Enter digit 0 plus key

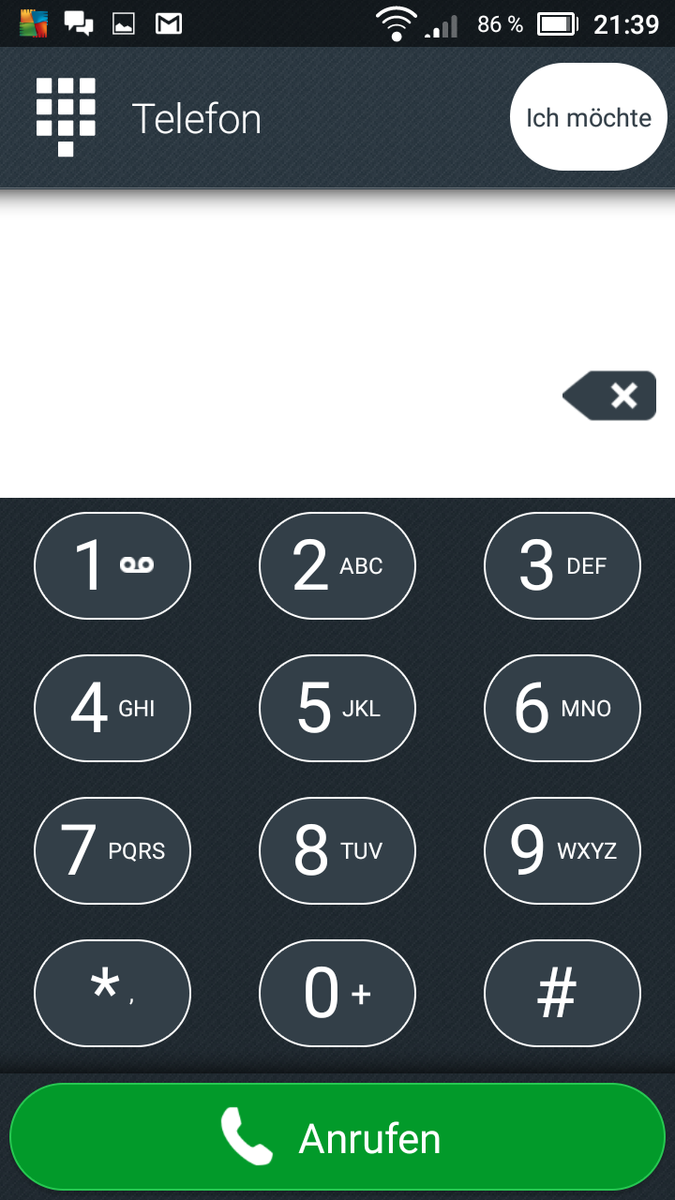[337, 993]
